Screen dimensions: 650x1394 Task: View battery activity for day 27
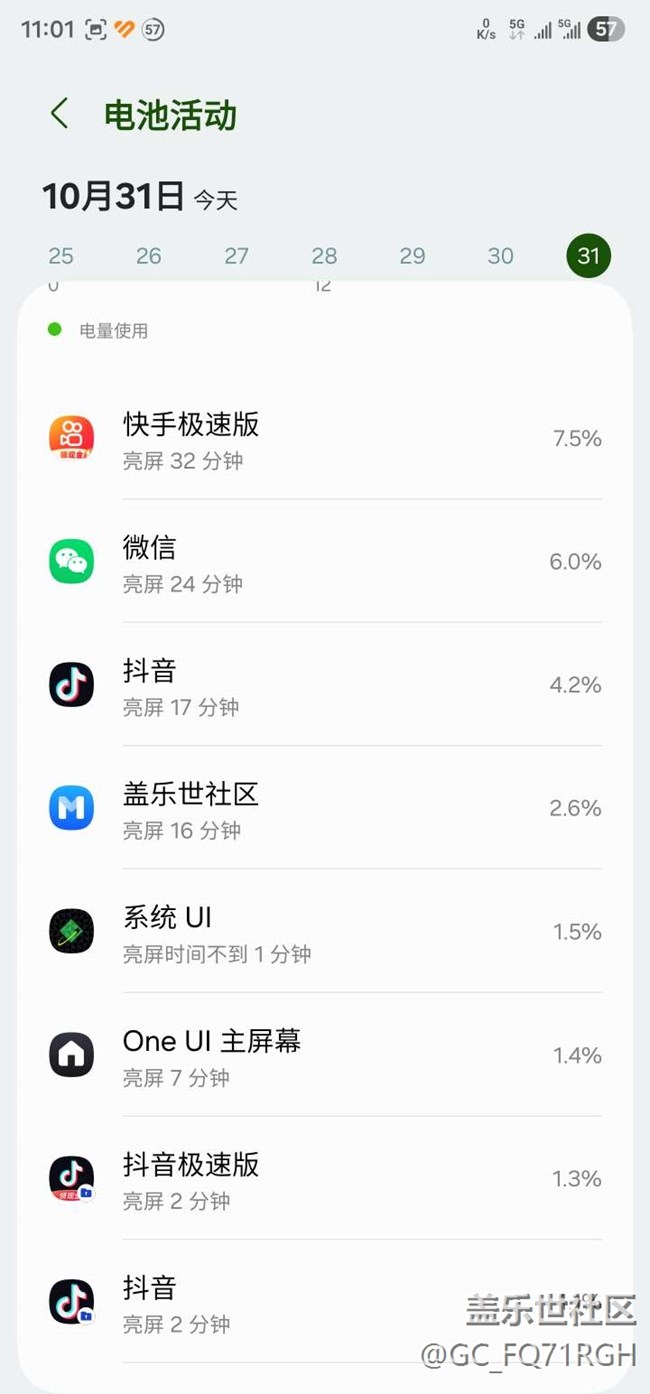236,256
